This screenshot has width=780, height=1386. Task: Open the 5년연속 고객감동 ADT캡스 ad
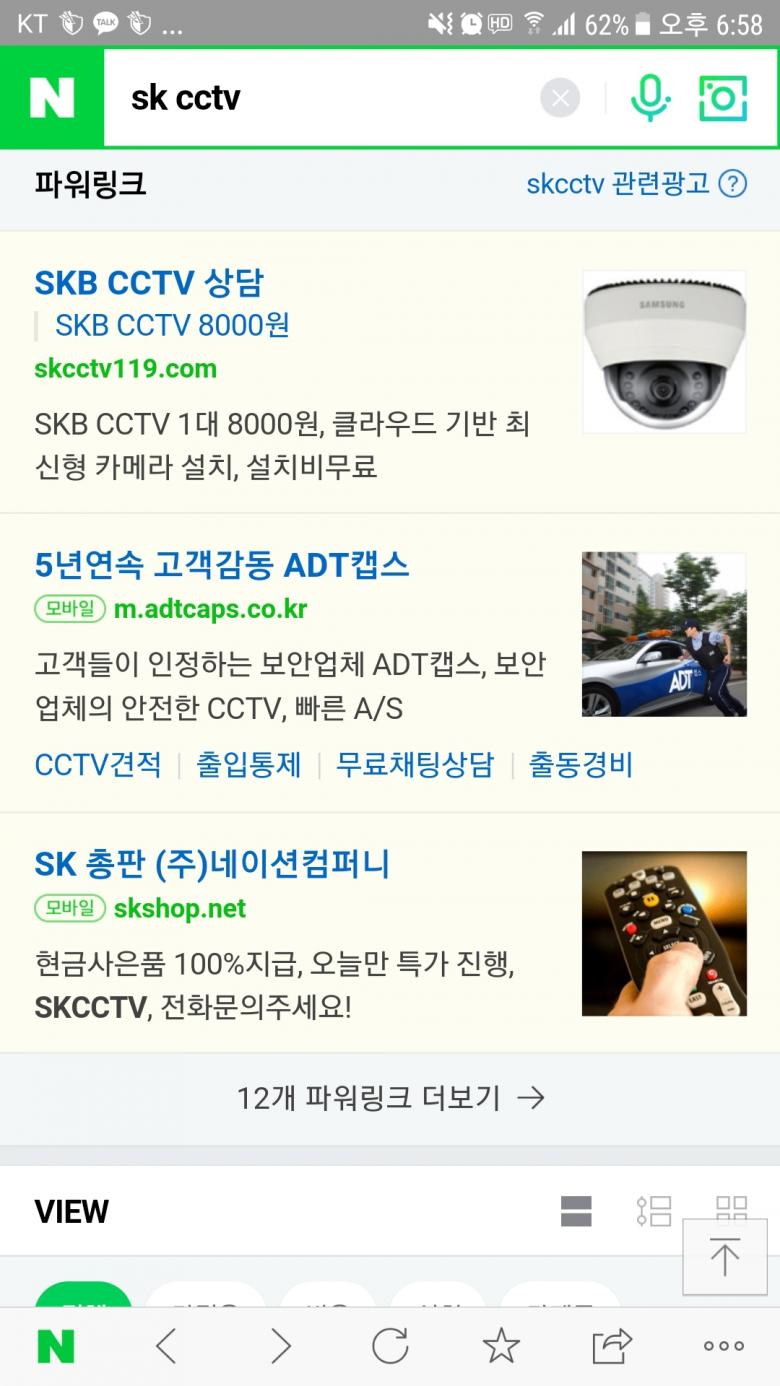(222, 565)
